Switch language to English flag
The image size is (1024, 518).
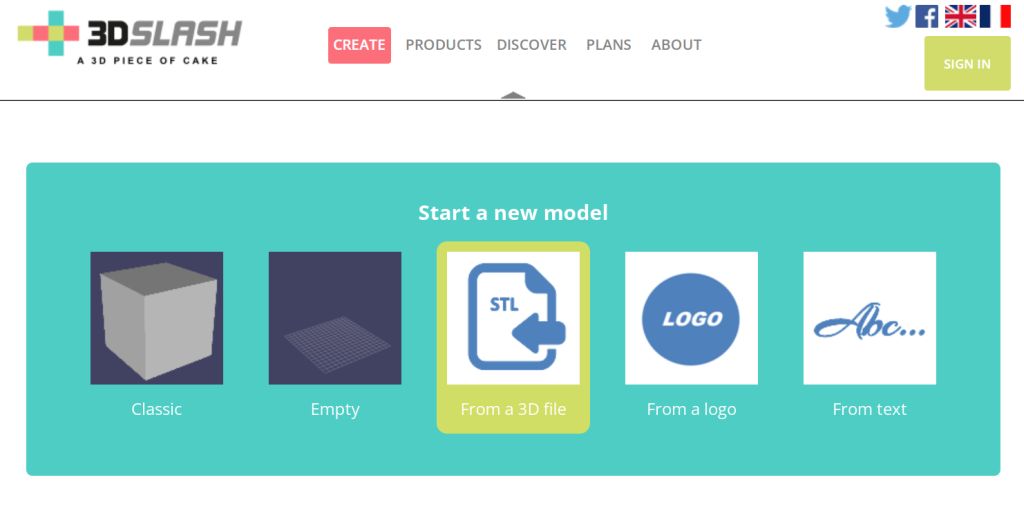(960, 16)
